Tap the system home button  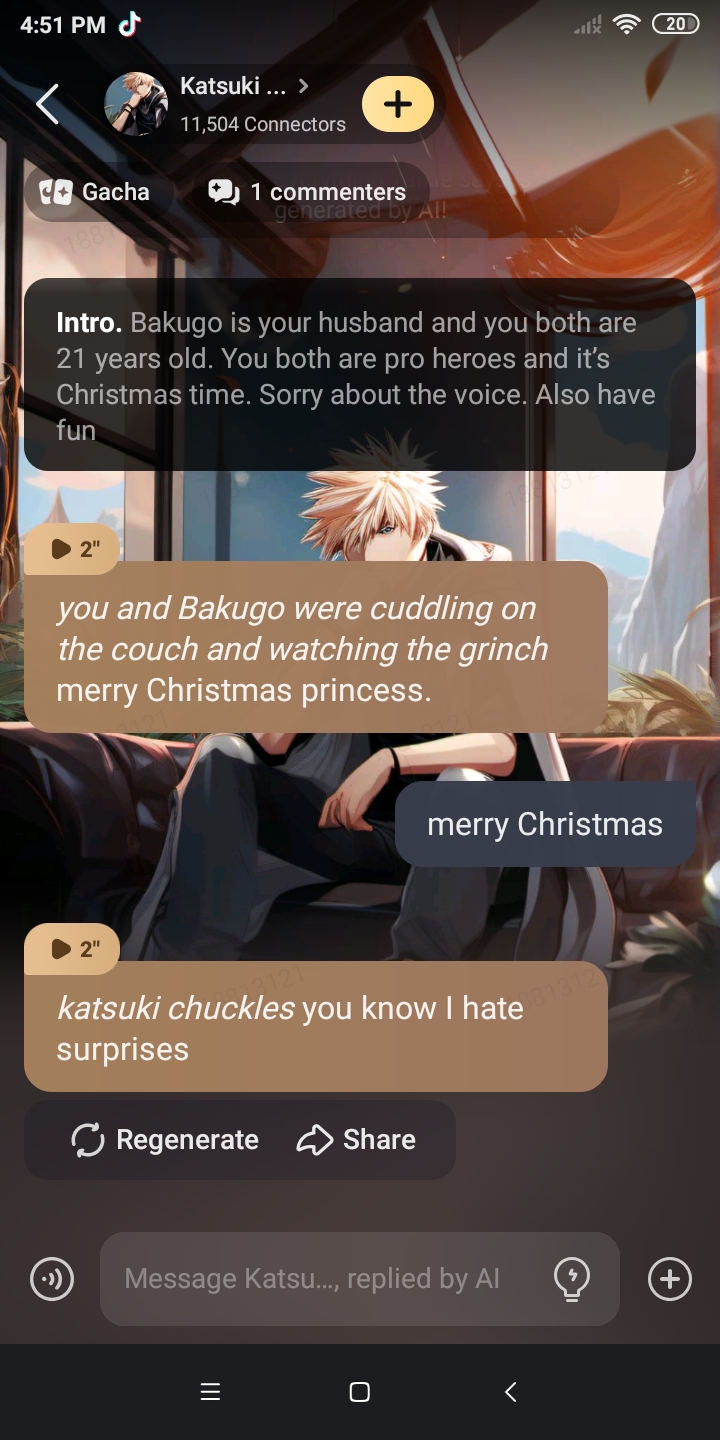point(360,1392)
